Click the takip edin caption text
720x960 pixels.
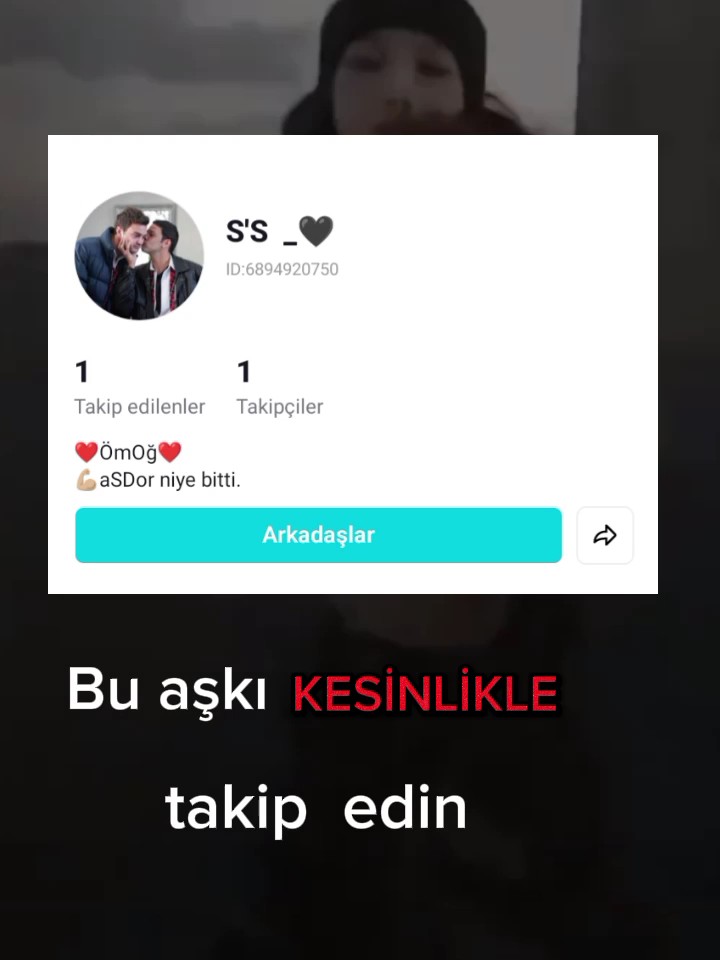(x=315, y=806)
